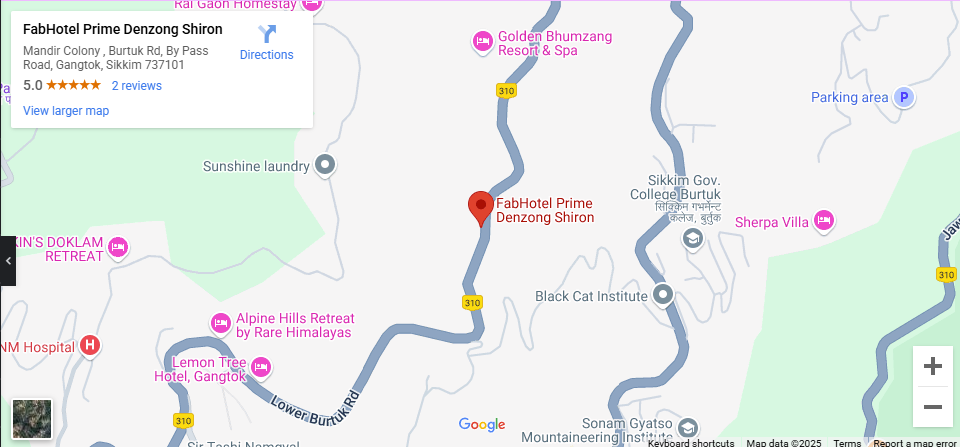Zoom in on the map

(x=932, y=367)
